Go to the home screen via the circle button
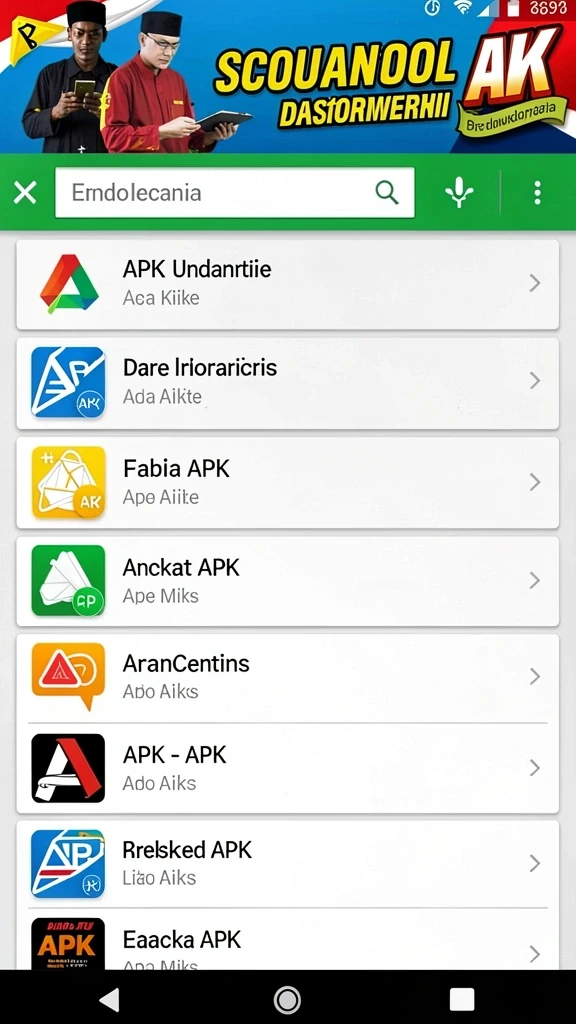The height and width of the screenshot is (1024, 576). click(287, 999)
